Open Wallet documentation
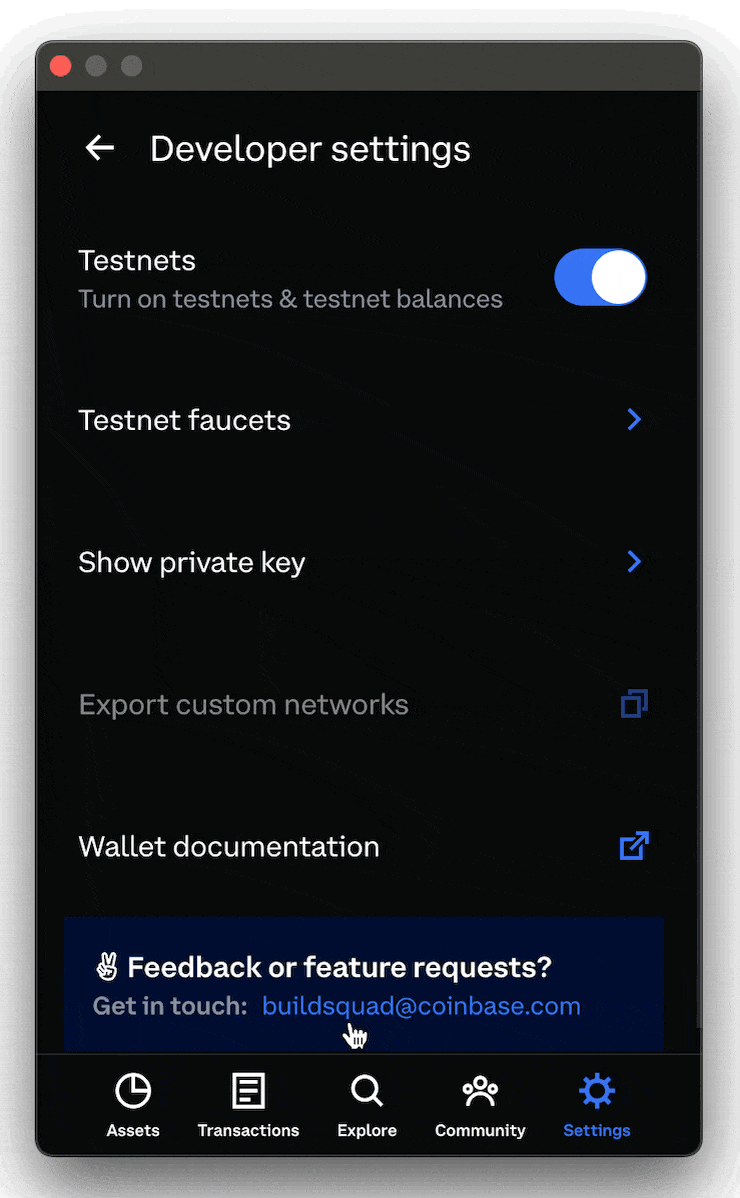 pos(364,847)
